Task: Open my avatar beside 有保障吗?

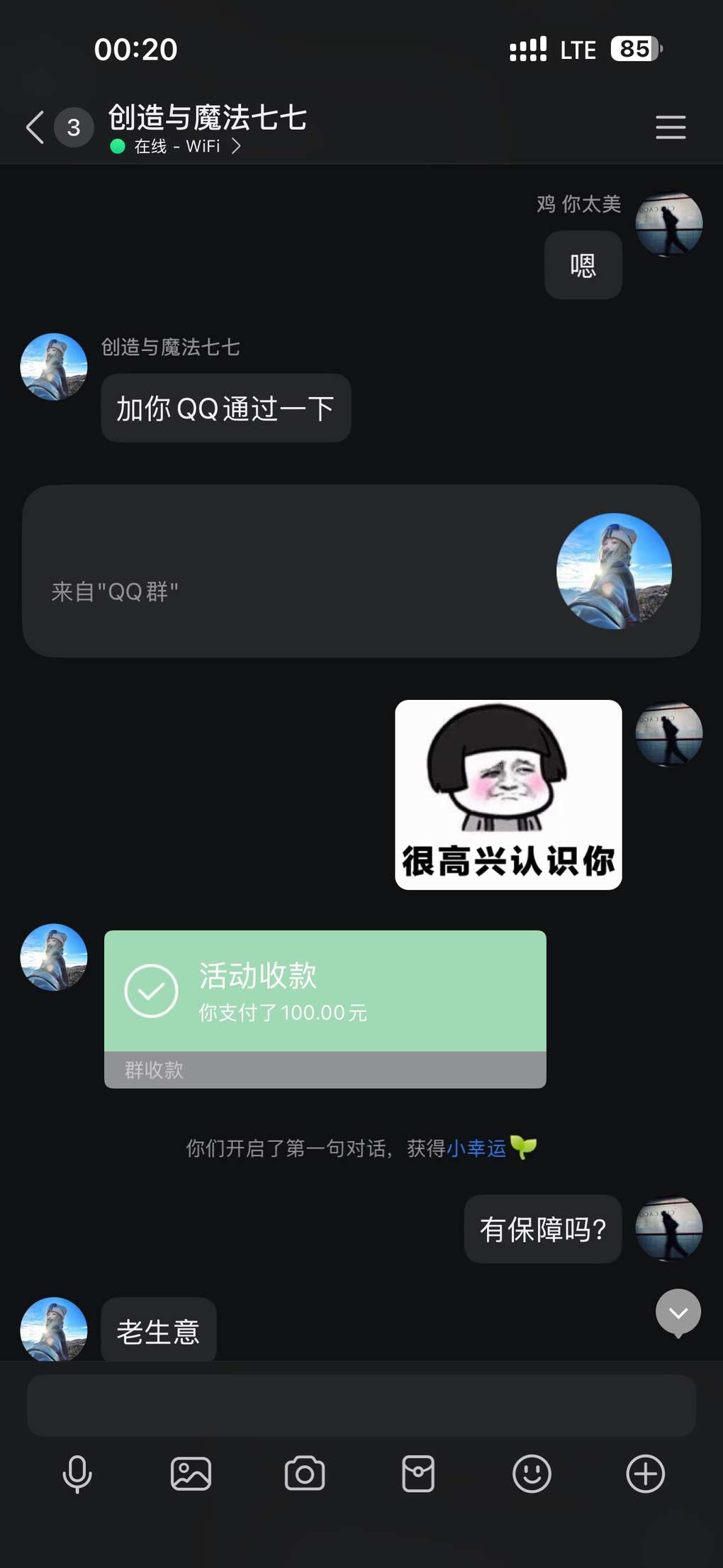Action: pos(669,1230)
